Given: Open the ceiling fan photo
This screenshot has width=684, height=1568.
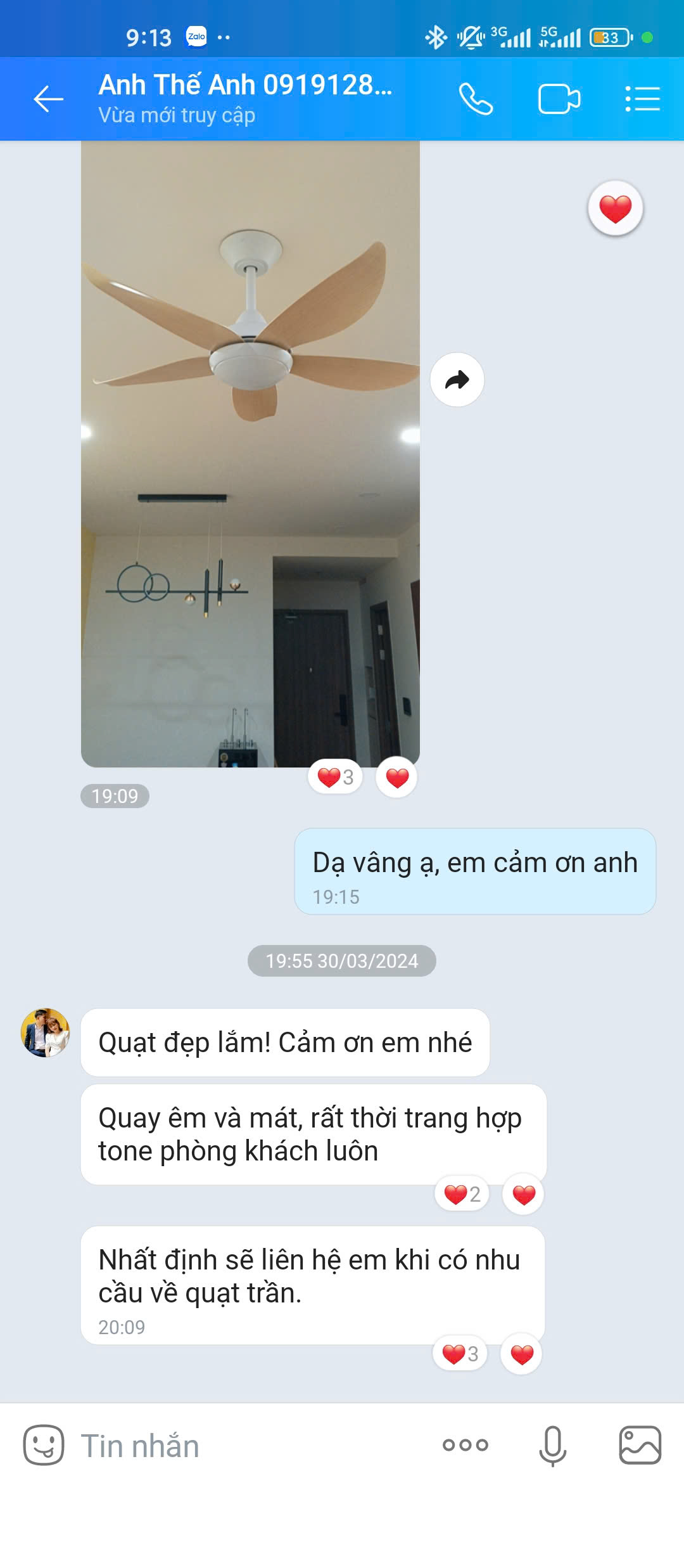Looking at the screenshot, I should pyautogui.click(x=250, y=453).
